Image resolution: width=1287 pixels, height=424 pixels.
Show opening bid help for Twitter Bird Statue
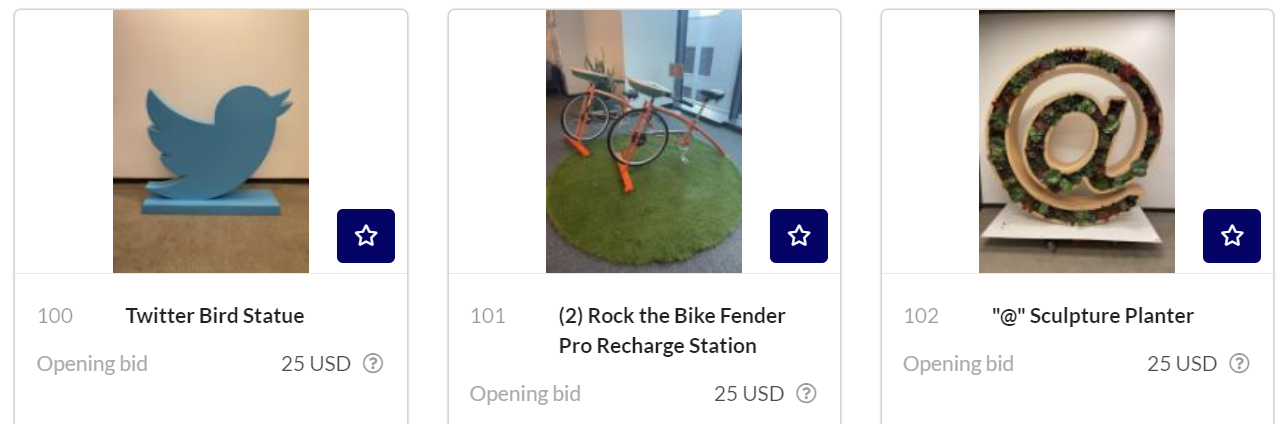tap(373, 364)
